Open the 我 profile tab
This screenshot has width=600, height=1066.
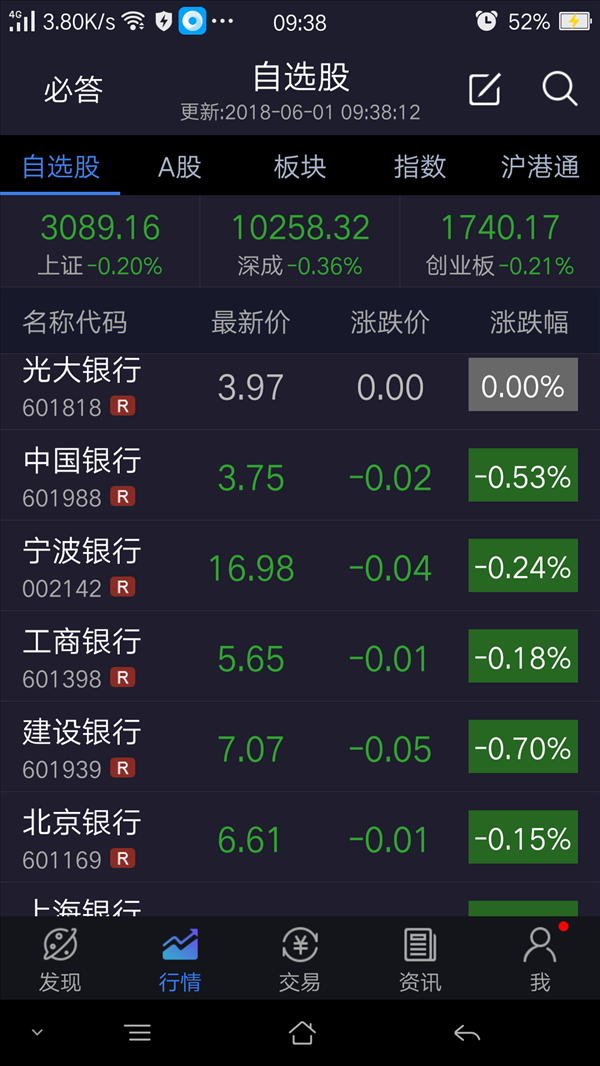[x=540, y=959]
